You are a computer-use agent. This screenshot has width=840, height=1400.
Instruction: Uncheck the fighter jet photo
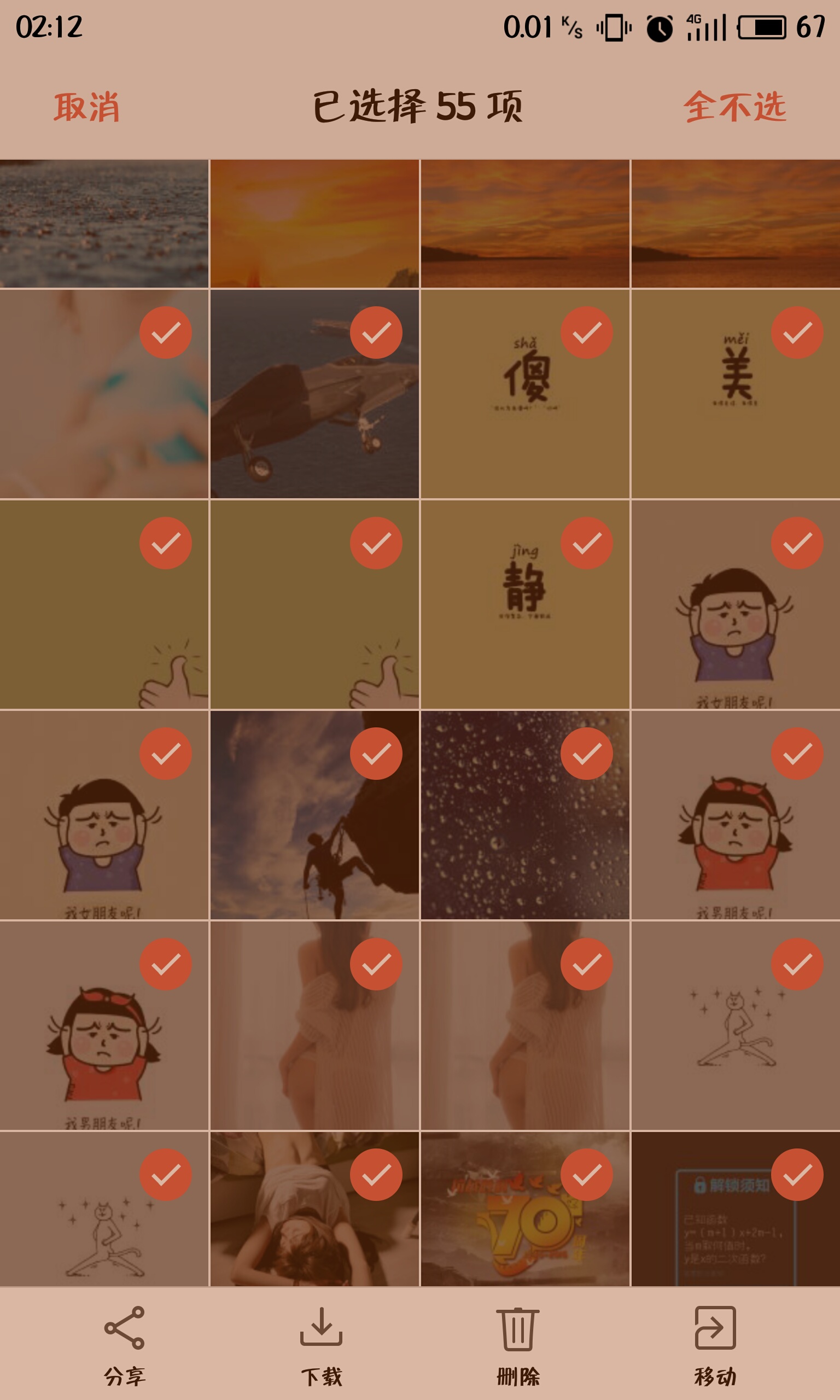pos(376,332)
